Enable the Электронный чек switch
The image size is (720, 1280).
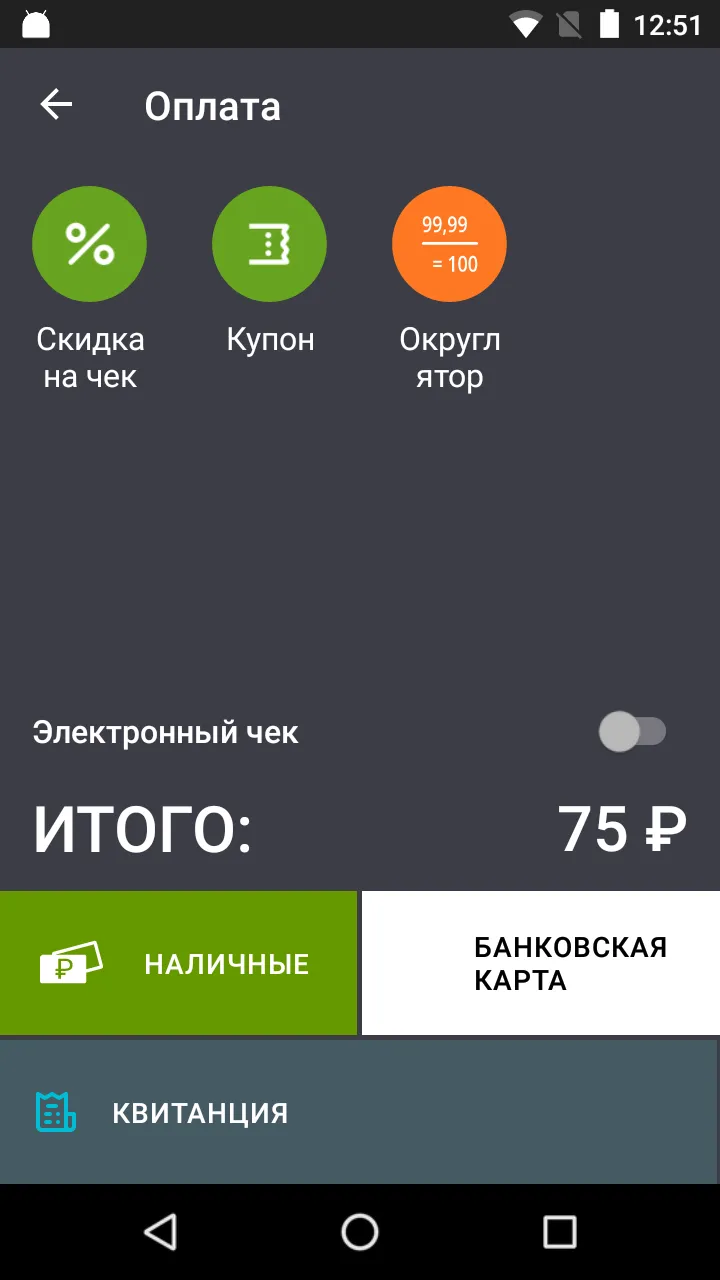(632, 732)
